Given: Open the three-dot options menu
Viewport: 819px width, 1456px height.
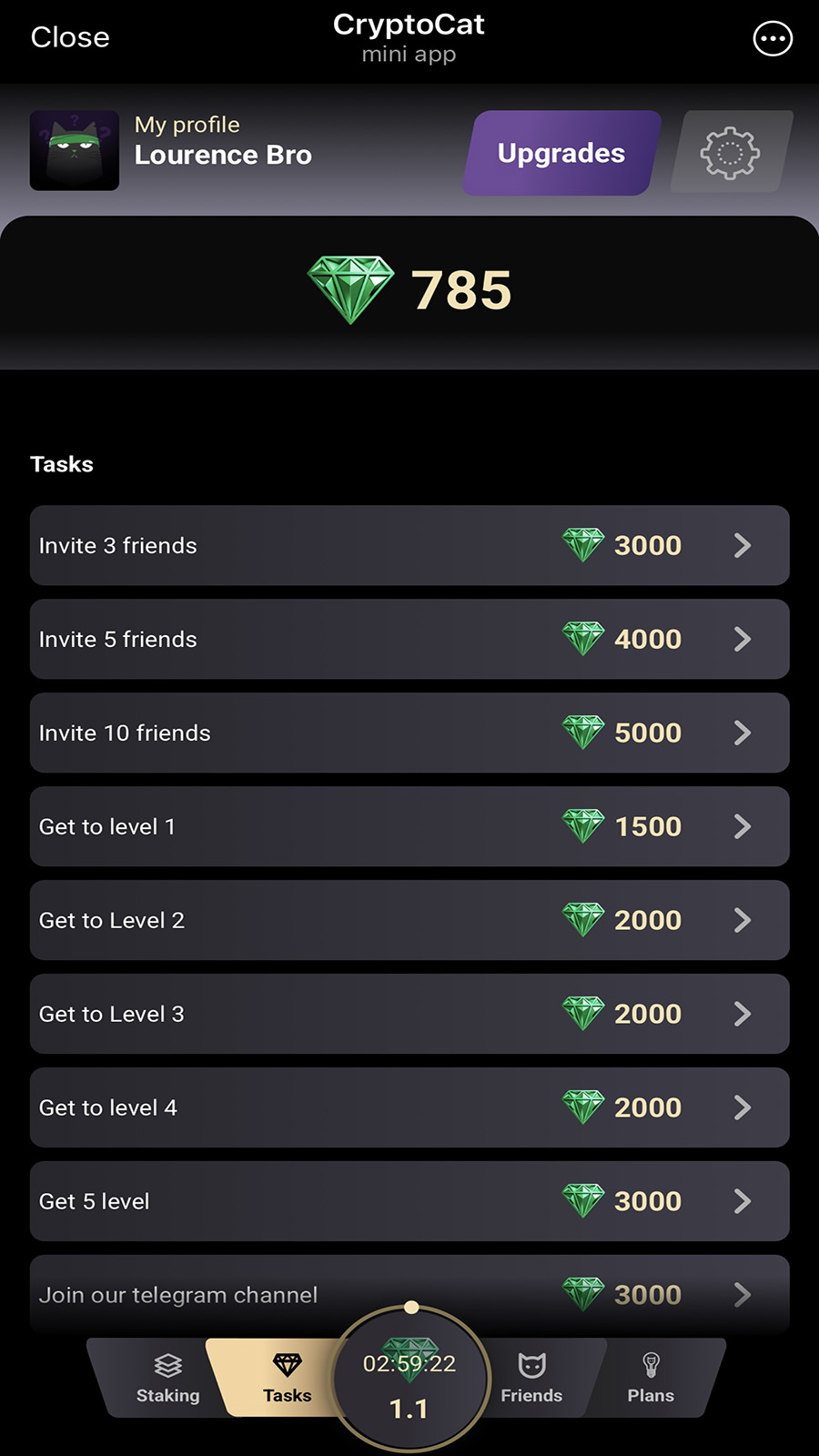Looking at the screenshot, I should [x=773, y=38].
